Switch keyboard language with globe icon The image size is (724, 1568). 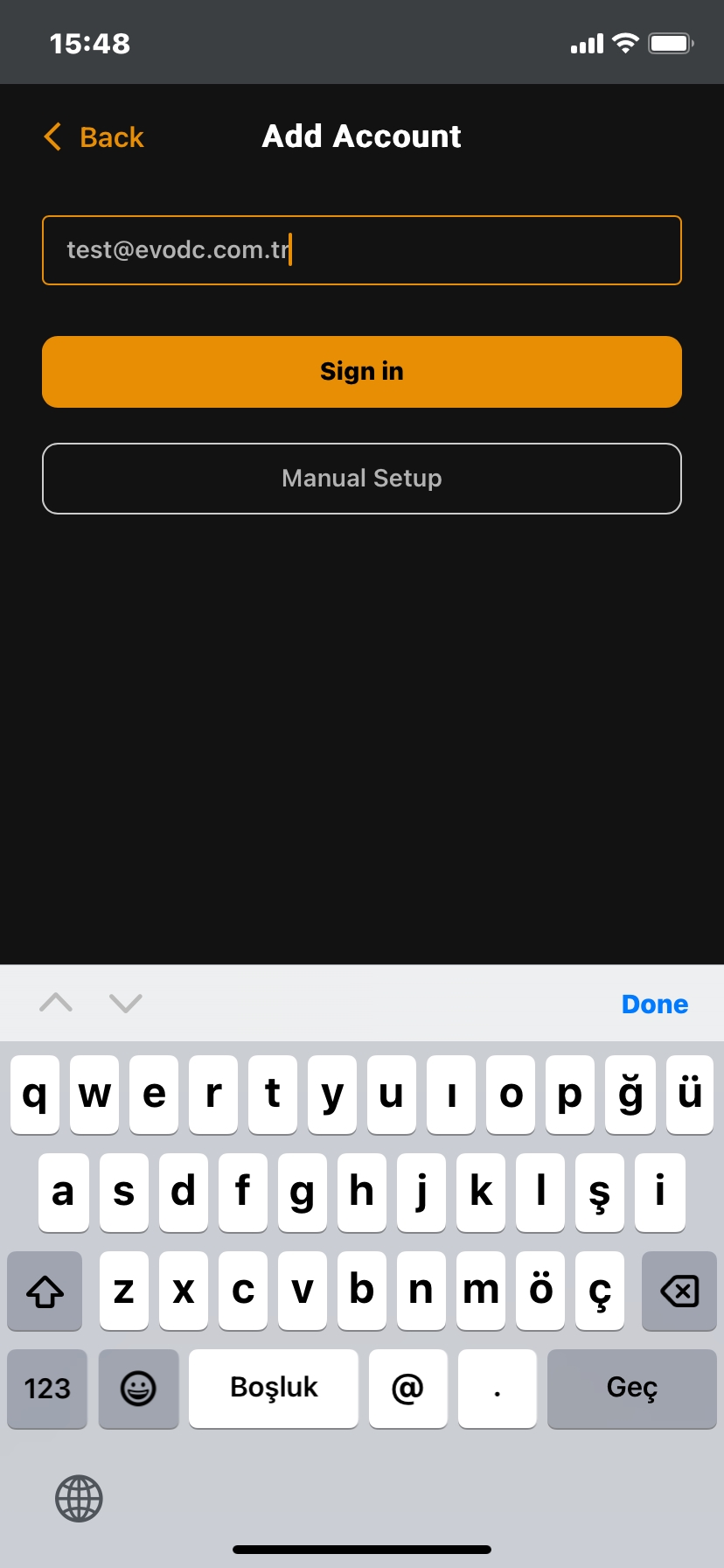pos(79,1499)
